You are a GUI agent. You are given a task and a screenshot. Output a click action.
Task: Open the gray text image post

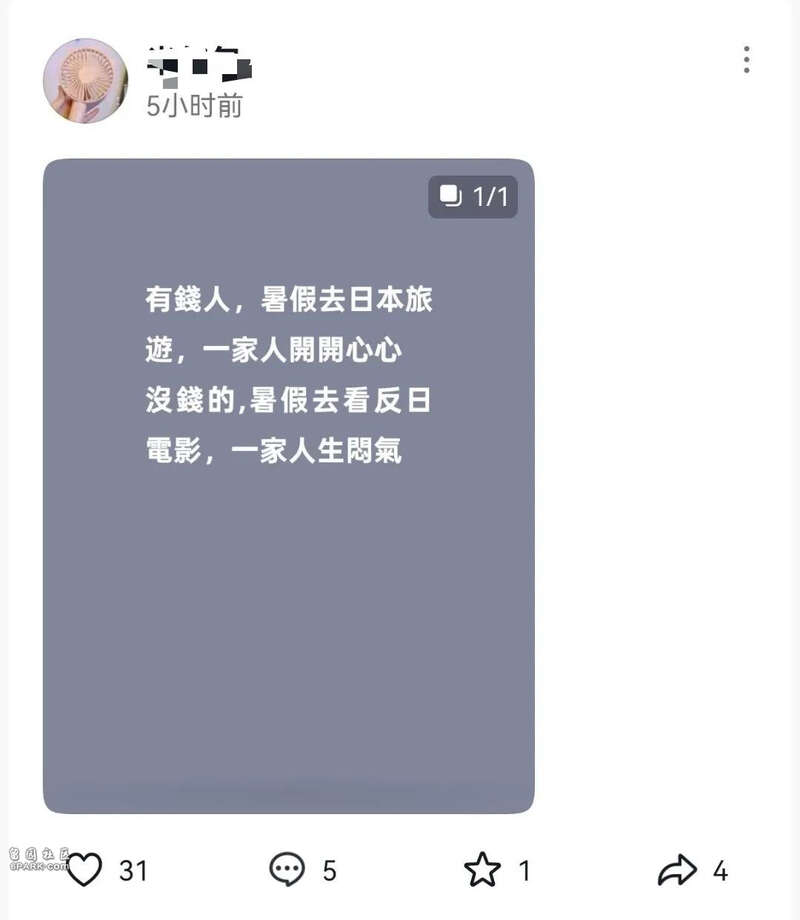(288, 486)
